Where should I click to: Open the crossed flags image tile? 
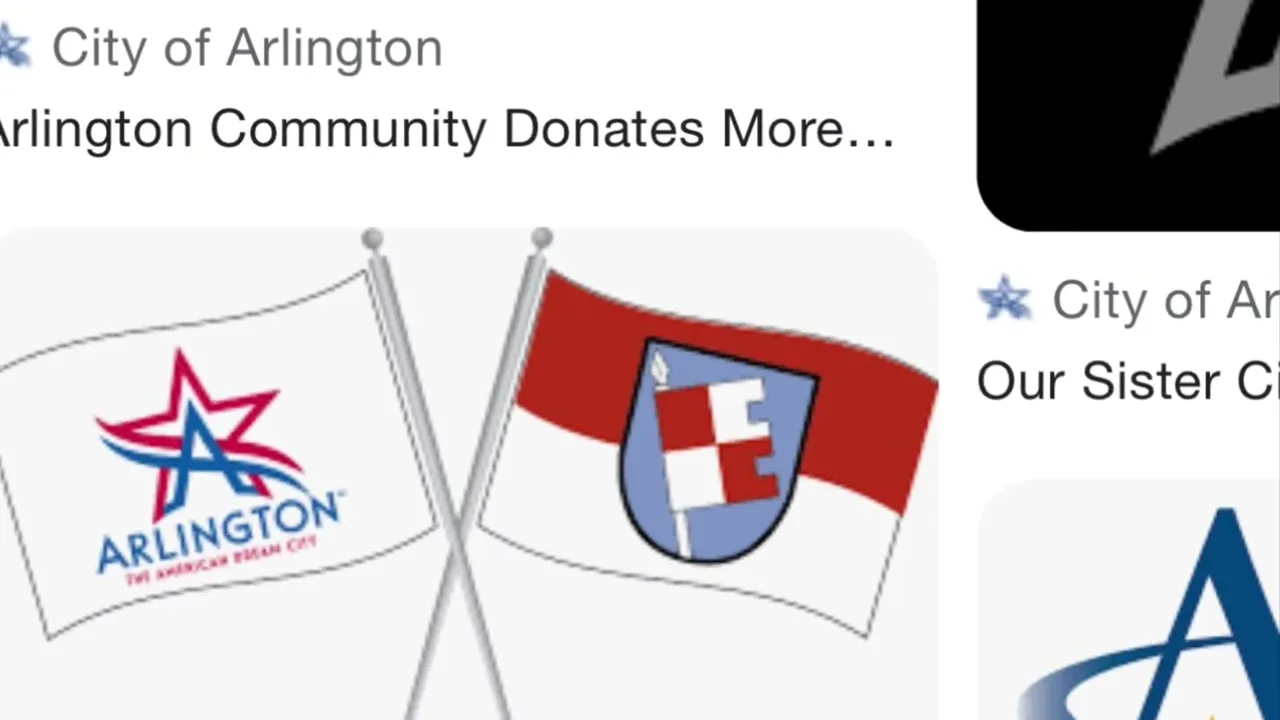coord(468,470)
